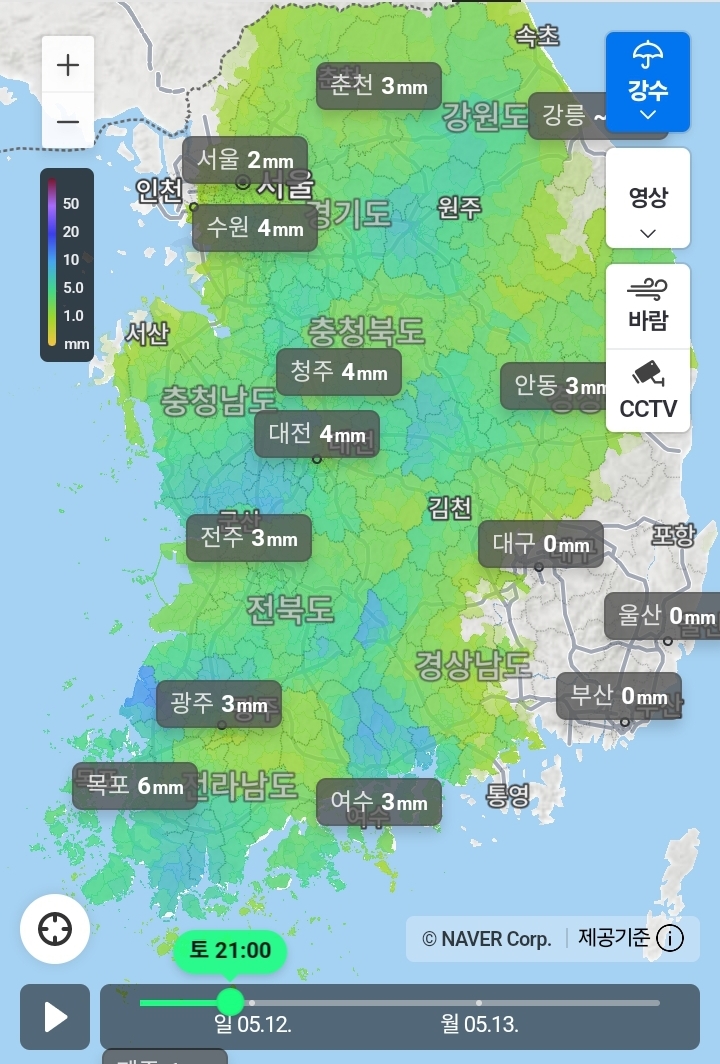Image resolution: width=720 pixels, height=1064 pixels.
Task: Open the 춘천 3mm city marker
Action: click(x=379, y=86)
